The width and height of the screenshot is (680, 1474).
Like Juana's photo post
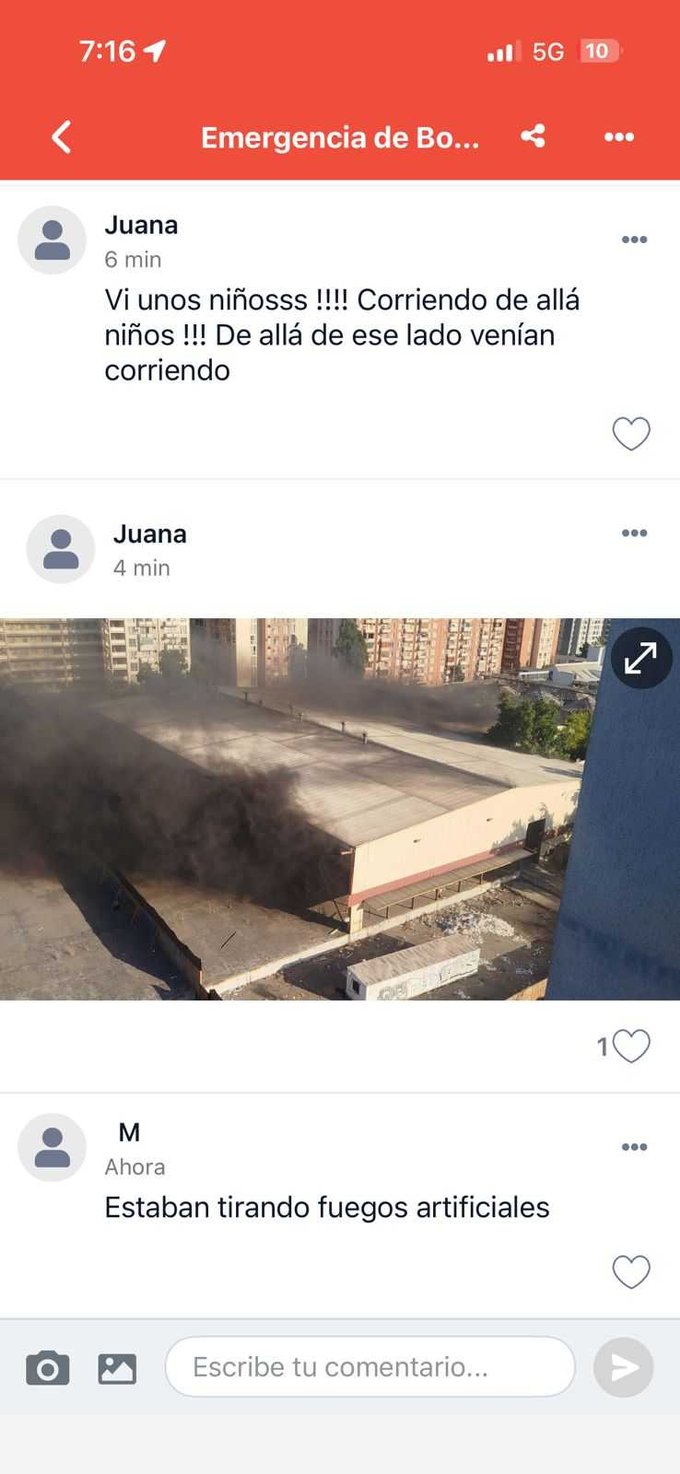coord(631,1046)
